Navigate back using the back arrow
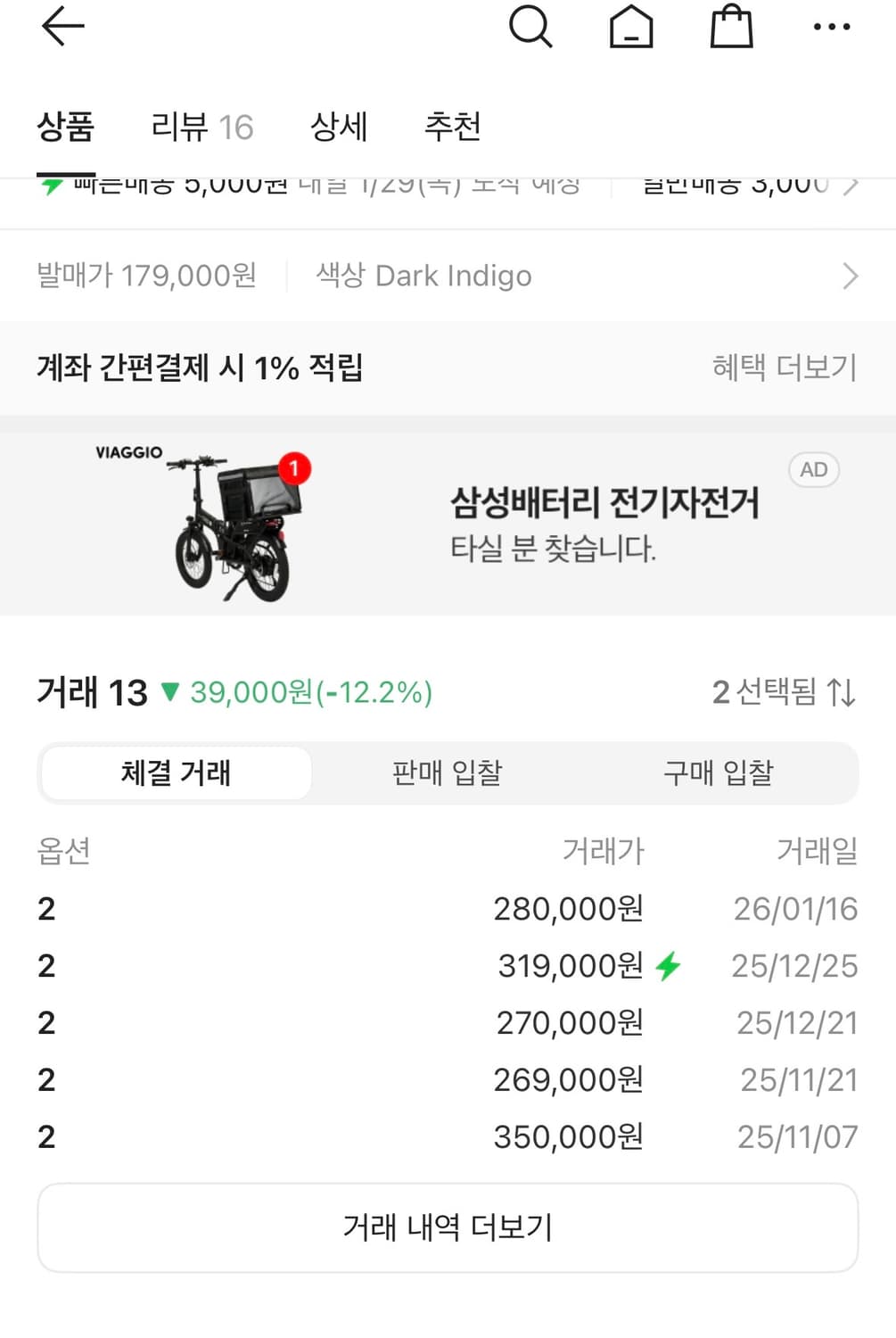 [62, 27]
